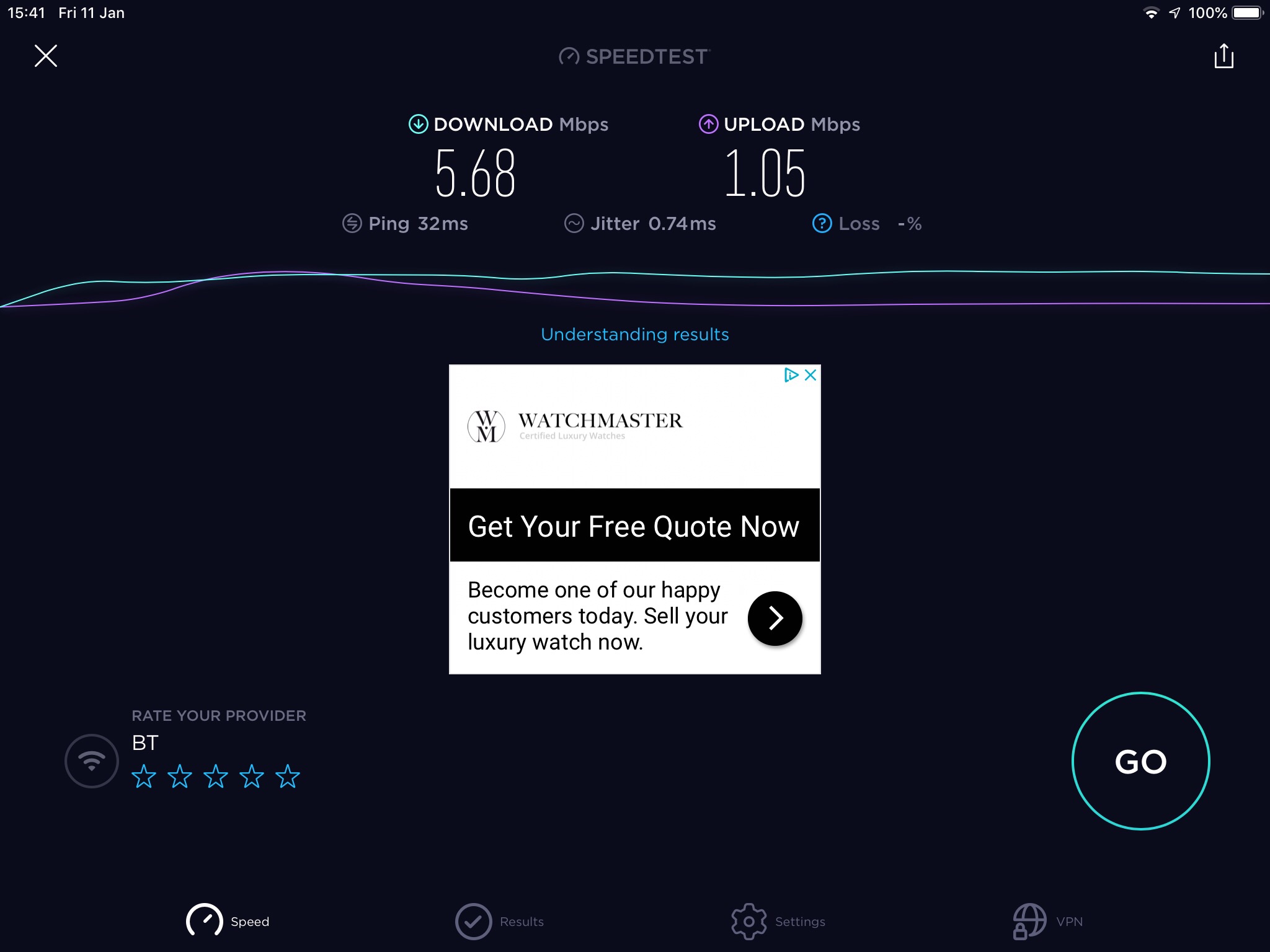The image size is (1270, 952).
Task: Dismiss the Watchmaster ad
Action: [810, 375]
